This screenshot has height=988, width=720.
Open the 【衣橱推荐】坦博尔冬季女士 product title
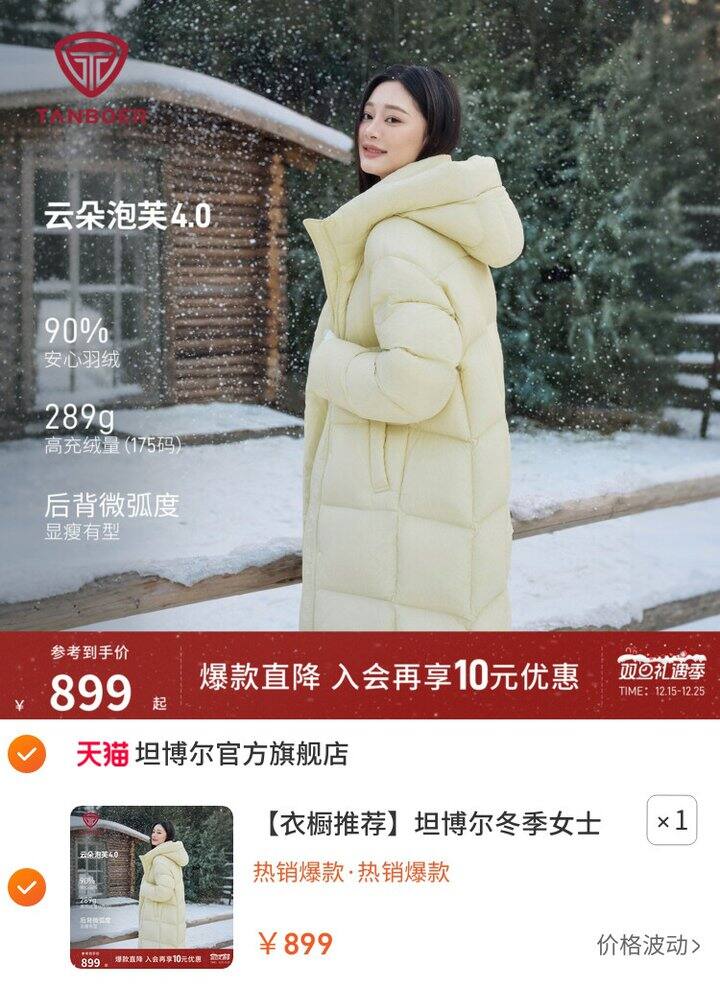tap(430, 824)
